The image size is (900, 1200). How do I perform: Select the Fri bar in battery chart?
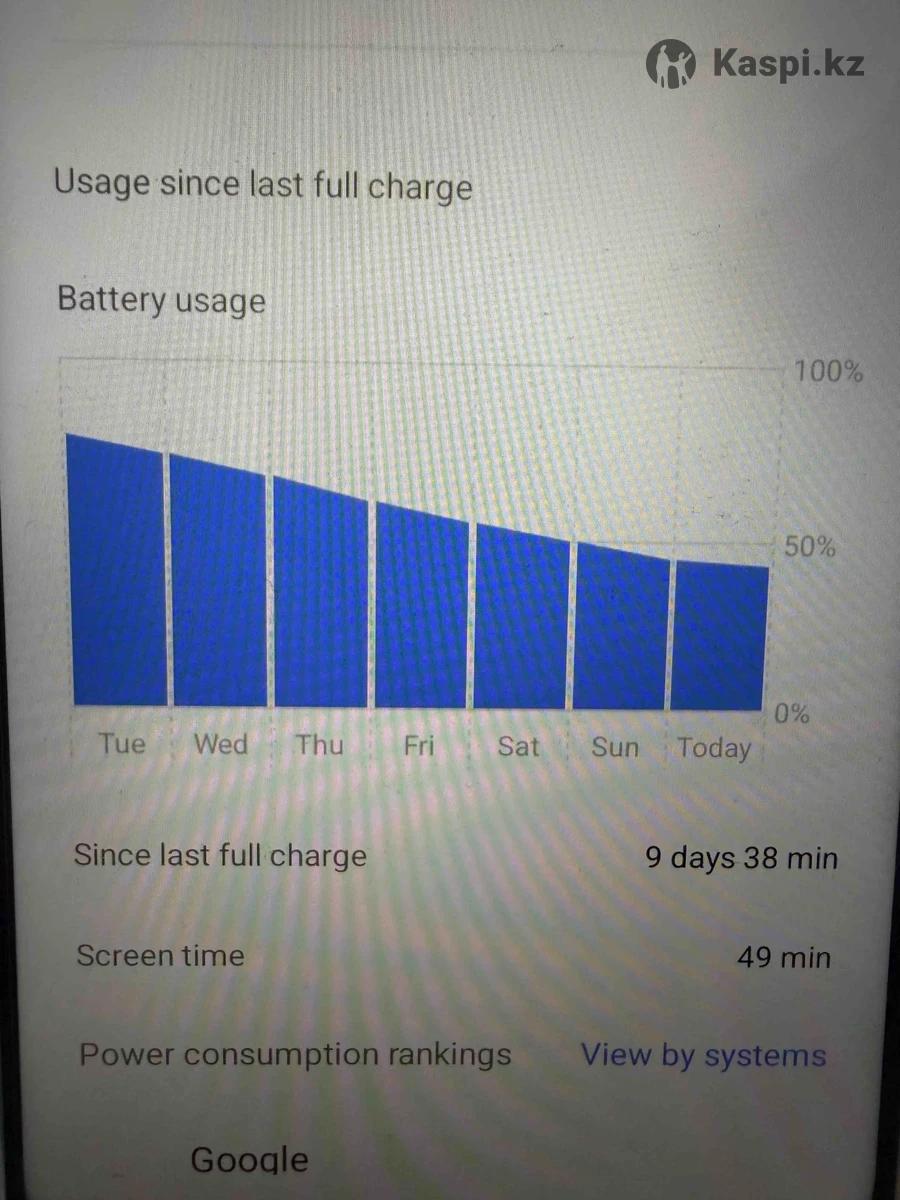point(421,608)
